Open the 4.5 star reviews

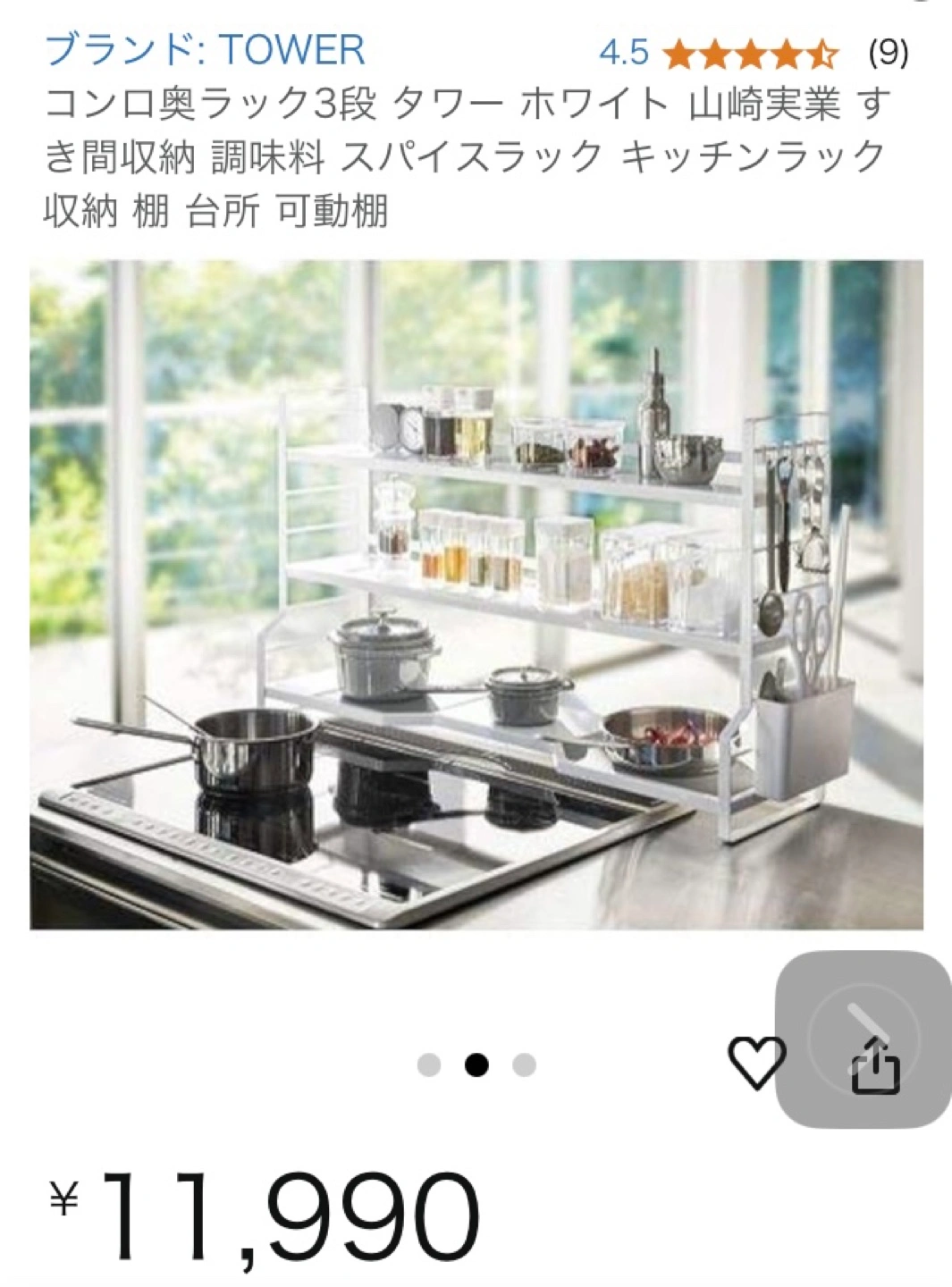tap(749, 54)
